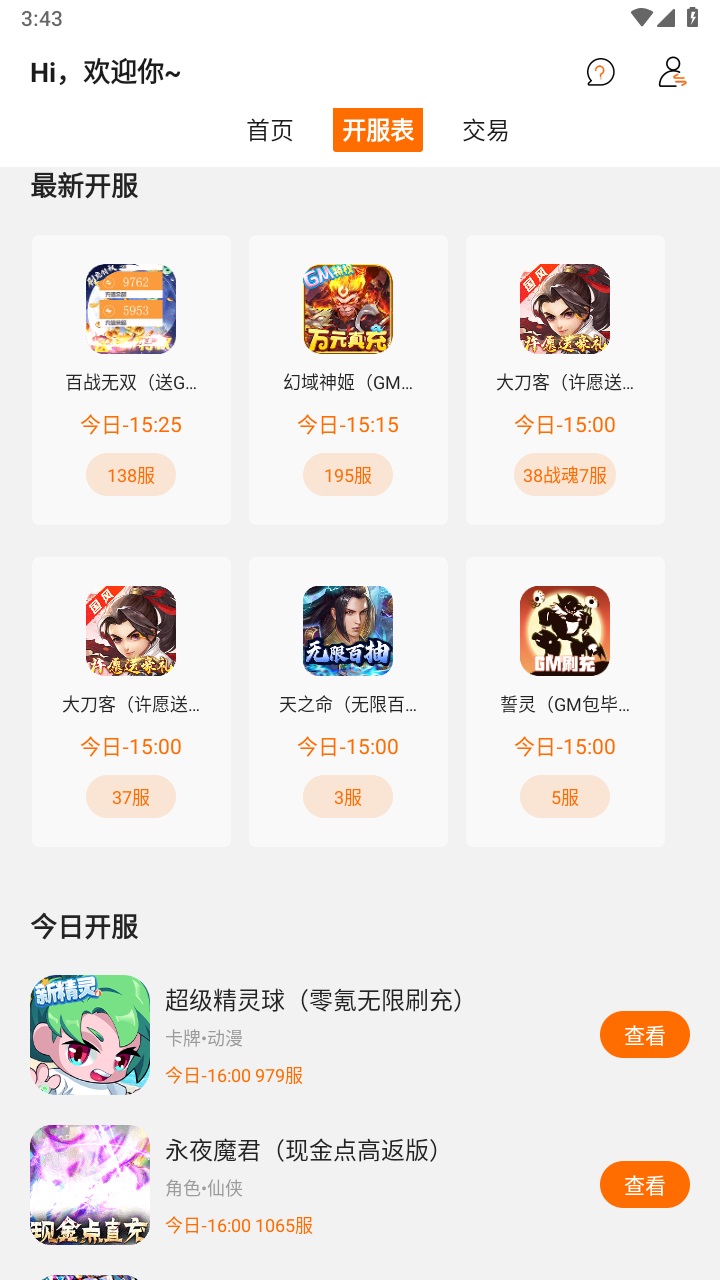720x1280 pixels.
Task: Tap the 永夜魔君 app icon
Action: pyautogui.click(x=89, y=1184)
